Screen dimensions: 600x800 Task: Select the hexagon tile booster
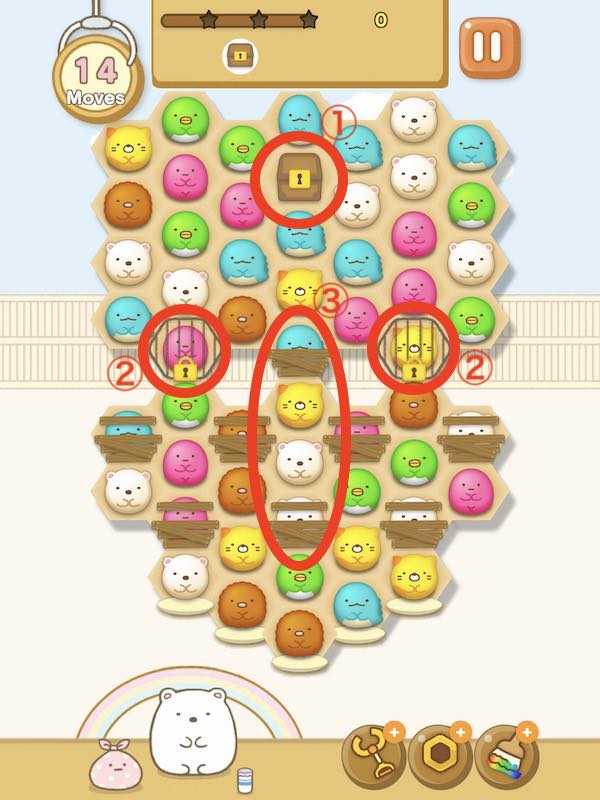[x=439, y=757]
